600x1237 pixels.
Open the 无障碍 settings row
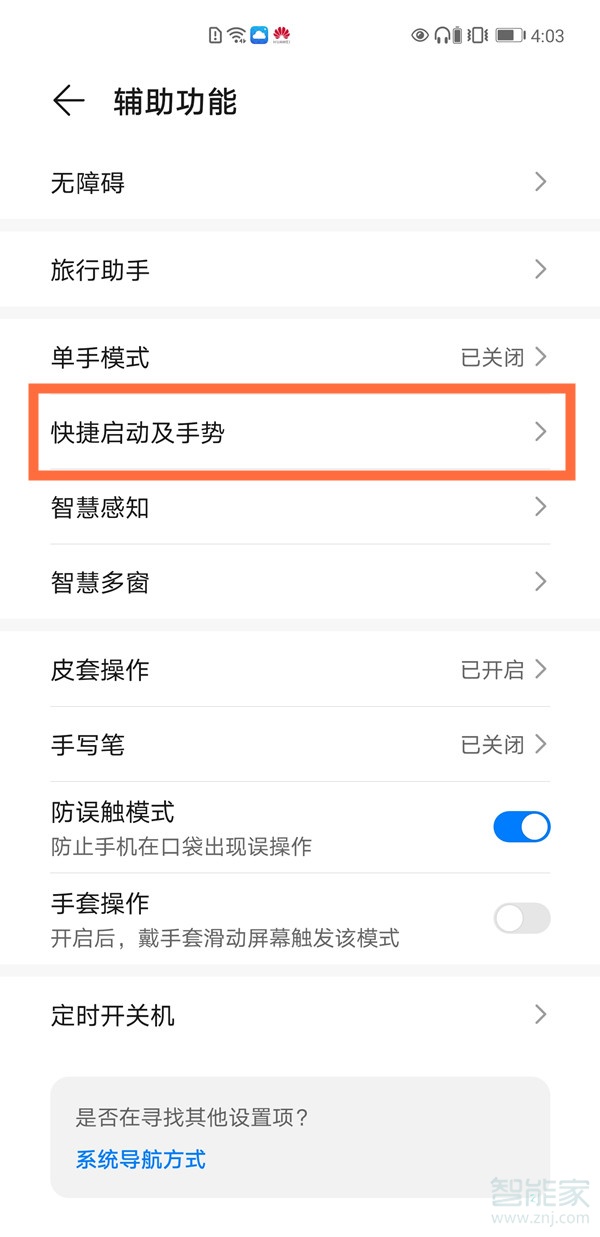click(300, 183)
